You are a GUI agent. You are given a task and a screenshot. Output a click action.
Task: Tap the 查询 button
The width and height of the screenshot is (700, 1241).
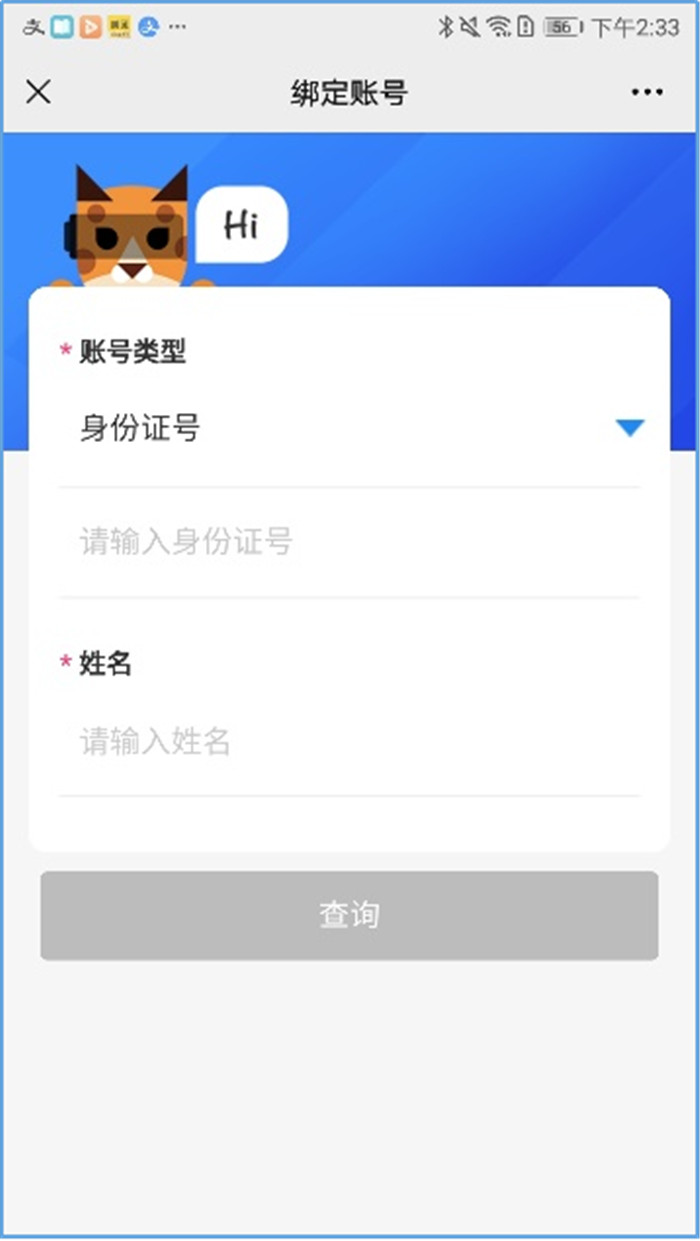click(x=349, y=915)
